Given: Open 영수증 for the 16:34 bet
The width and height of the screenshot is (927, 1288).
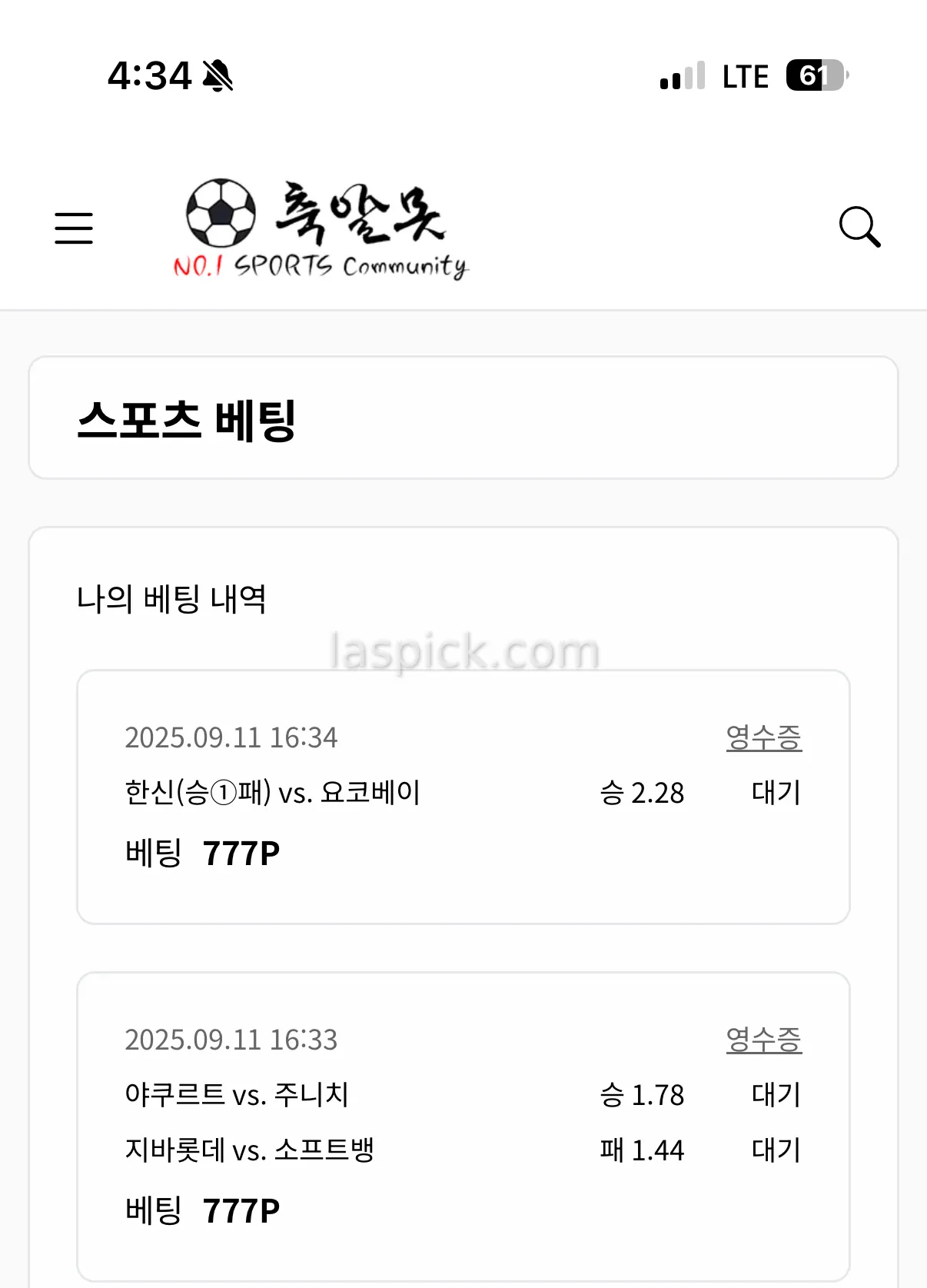Looking at the screenshot, I should click(x=763, y=737).
